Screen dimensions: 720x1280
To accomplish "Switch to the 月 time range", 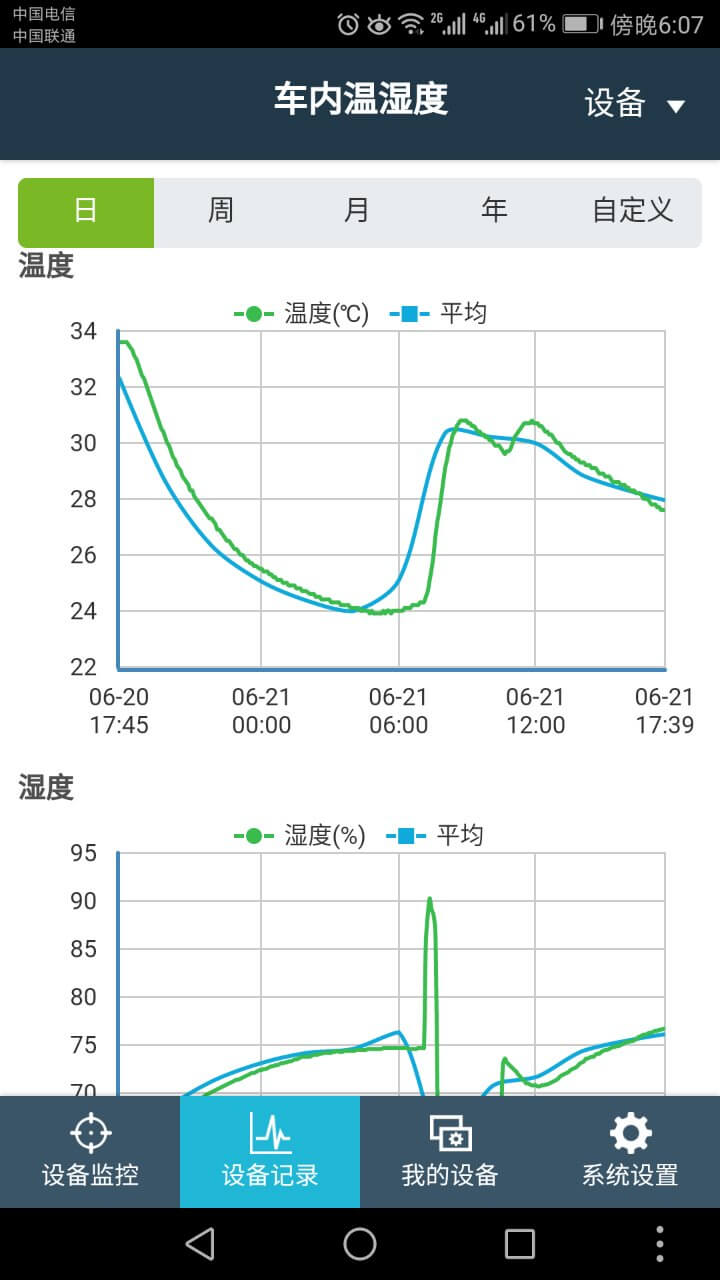I will point(357,211).
